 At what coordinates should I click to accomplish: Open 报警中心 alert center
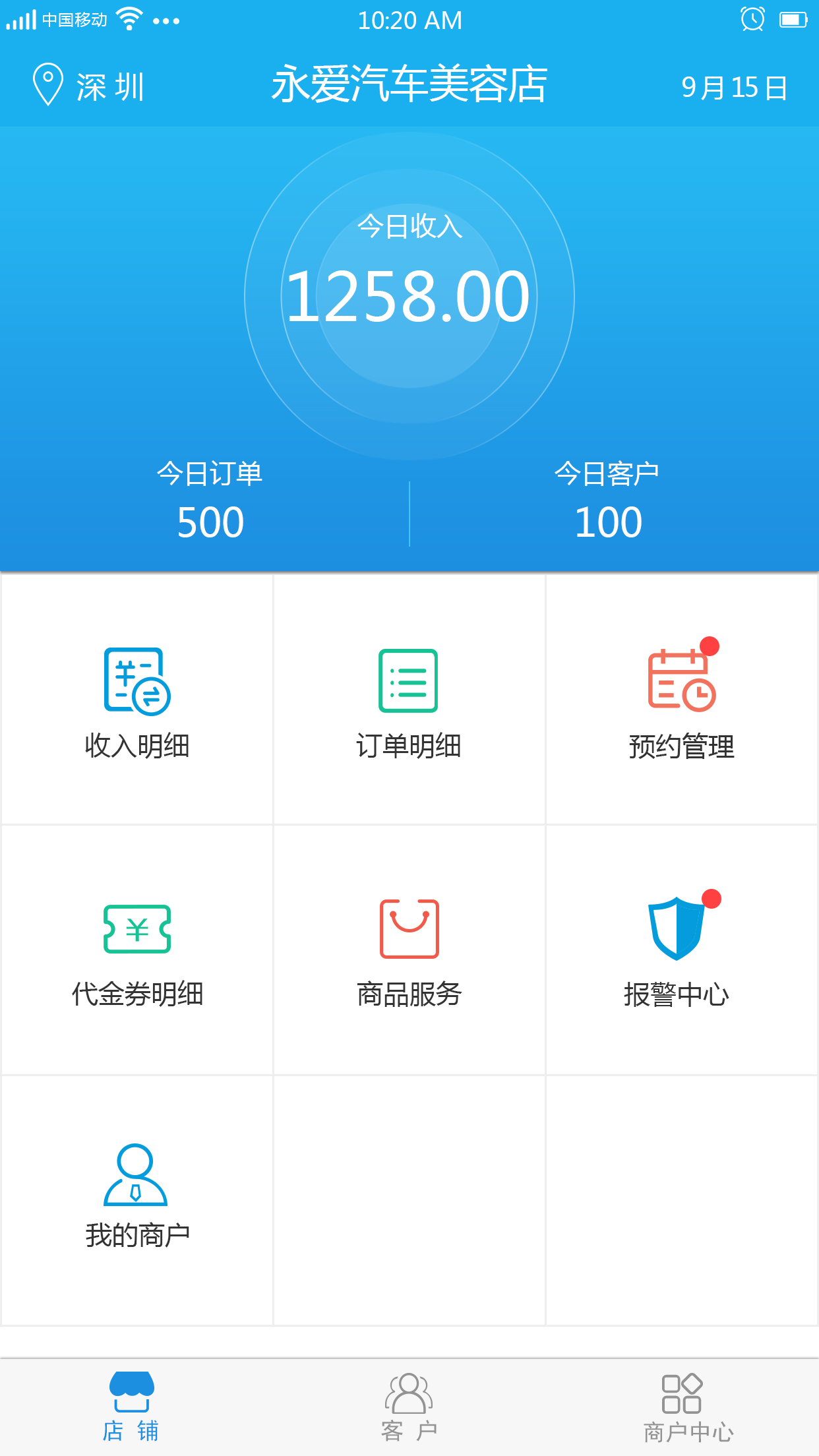click(x=682, y=950)
